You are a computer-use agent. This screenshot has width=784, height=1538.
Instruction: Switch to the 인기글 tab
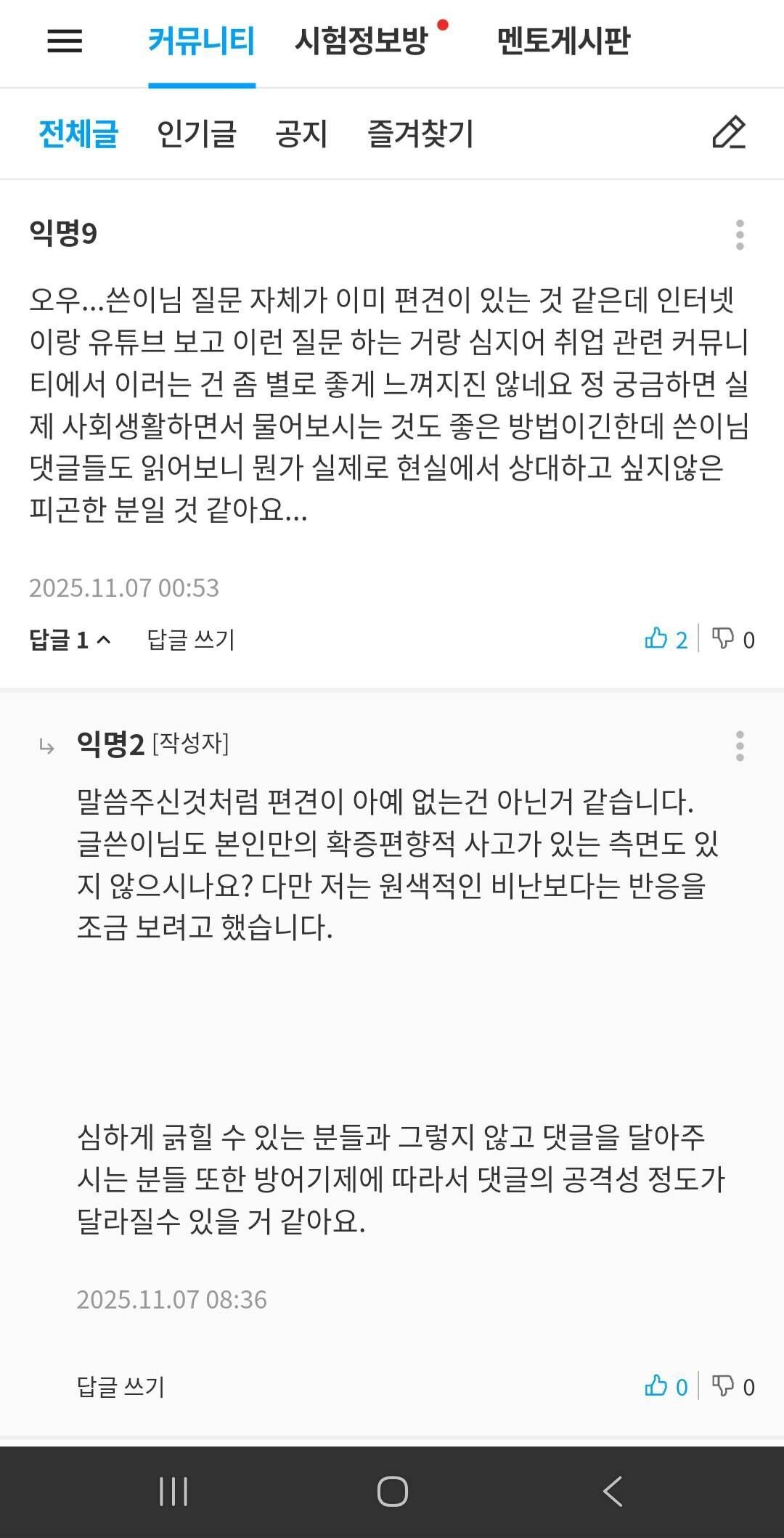point(197,134)
